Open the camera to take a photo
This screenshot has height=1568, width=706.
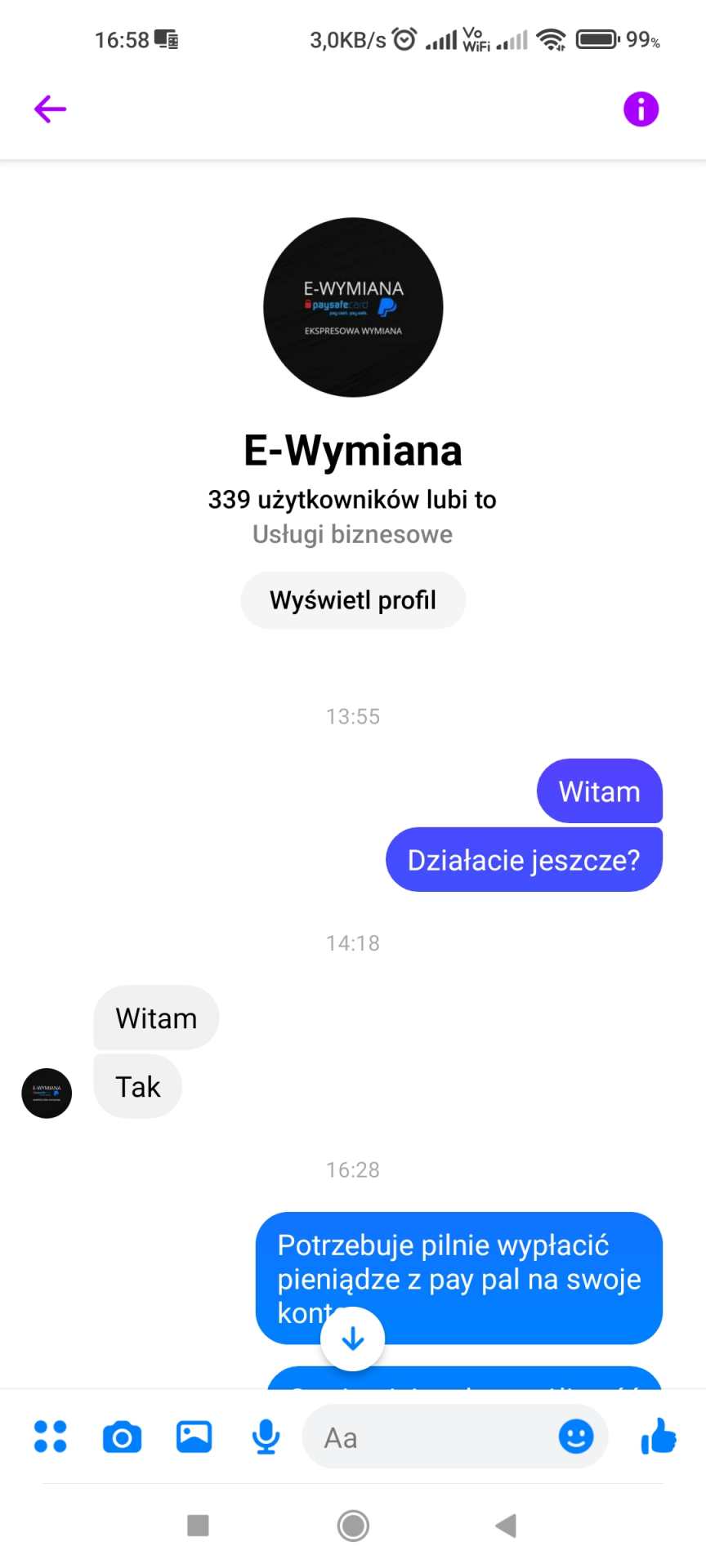122,1437
